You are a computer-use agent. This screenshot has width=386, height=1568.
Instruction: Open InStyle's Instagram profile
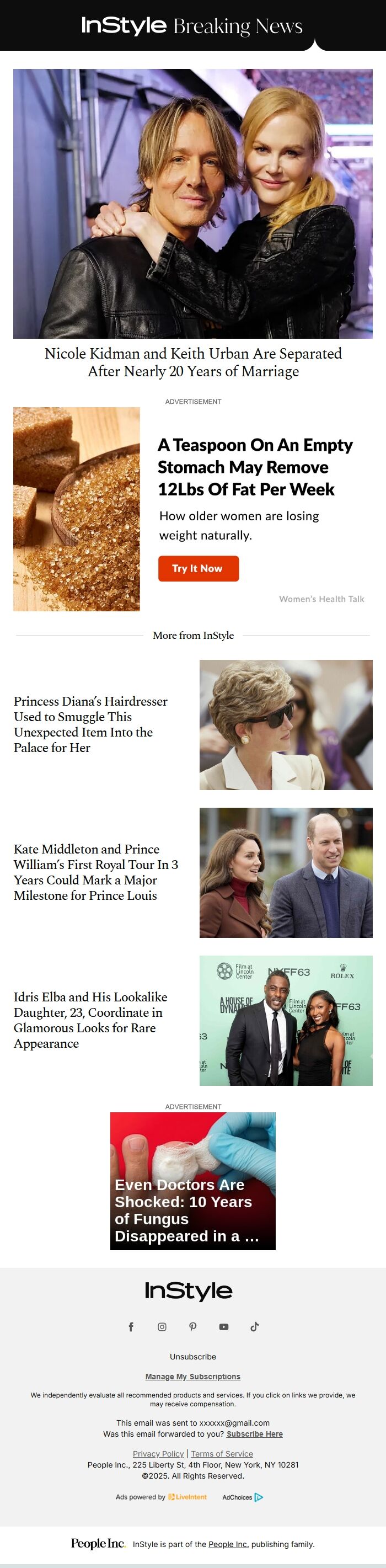pos(162,1327)
